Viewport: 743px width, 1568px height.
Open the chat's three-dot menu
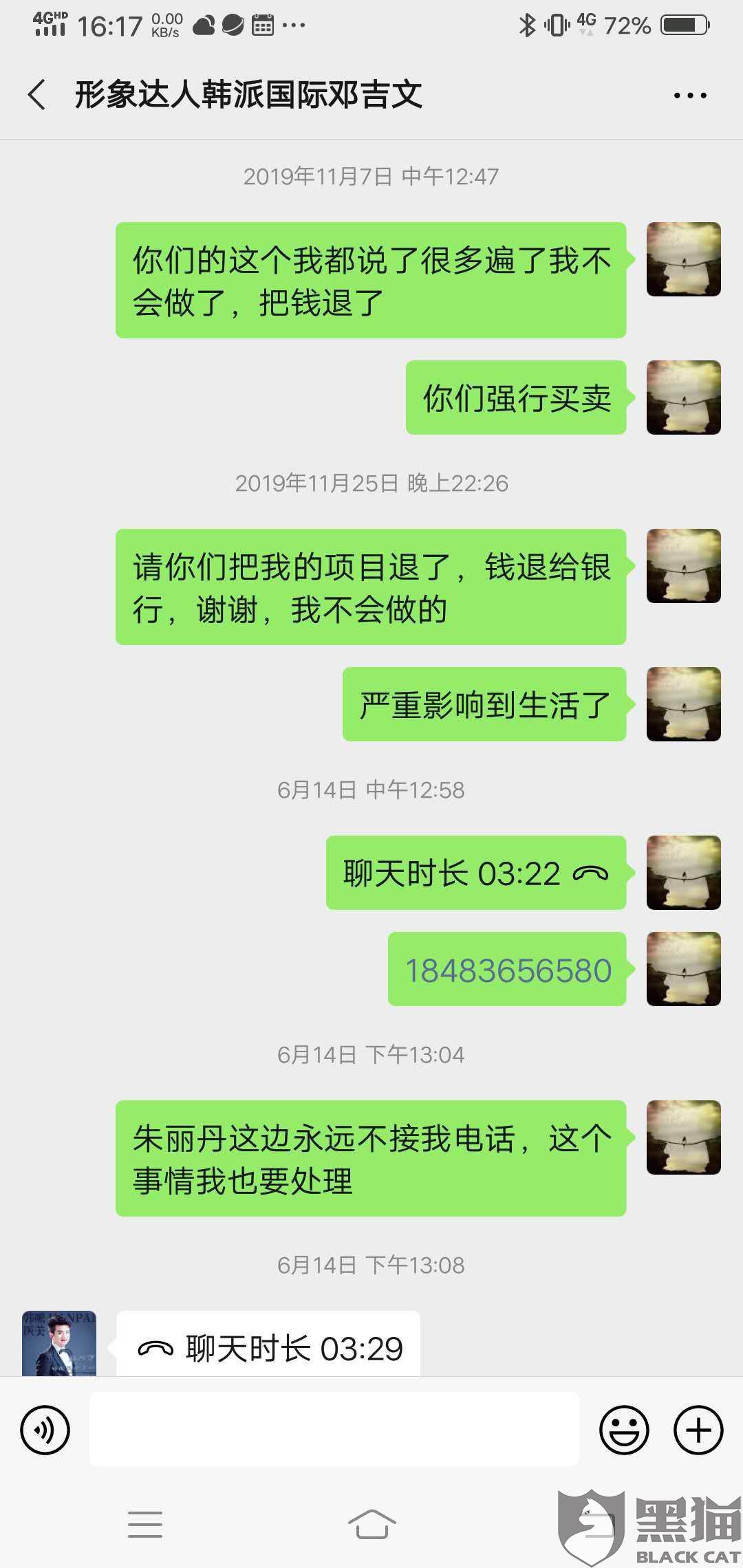pos(690,96)
